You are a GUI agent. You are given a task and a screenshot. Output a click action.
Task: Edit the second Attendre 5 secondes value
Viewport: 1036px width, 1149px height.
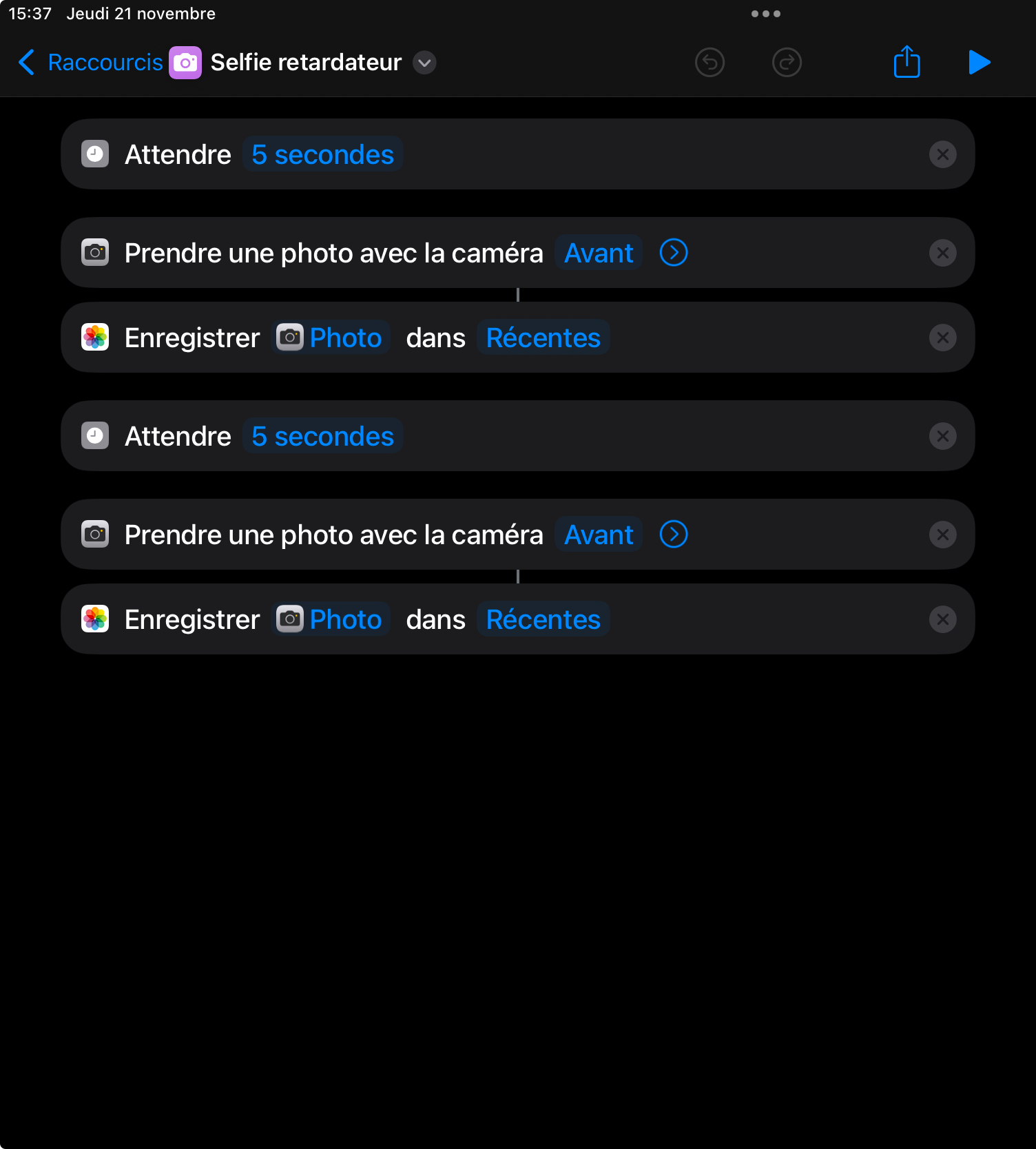322,437
